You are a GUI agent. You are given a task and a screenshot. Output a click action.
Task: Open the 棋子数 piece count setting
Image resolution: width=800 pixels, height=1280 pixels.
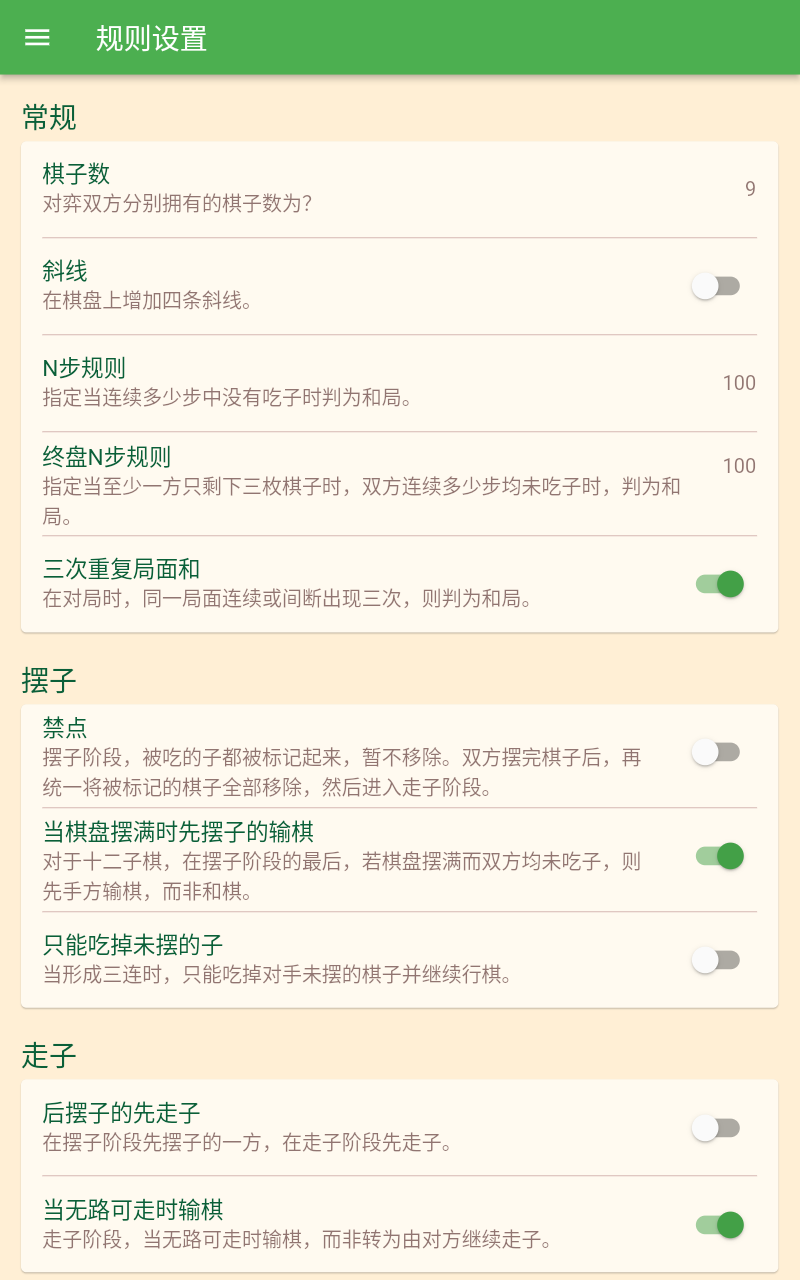(399, 189)
